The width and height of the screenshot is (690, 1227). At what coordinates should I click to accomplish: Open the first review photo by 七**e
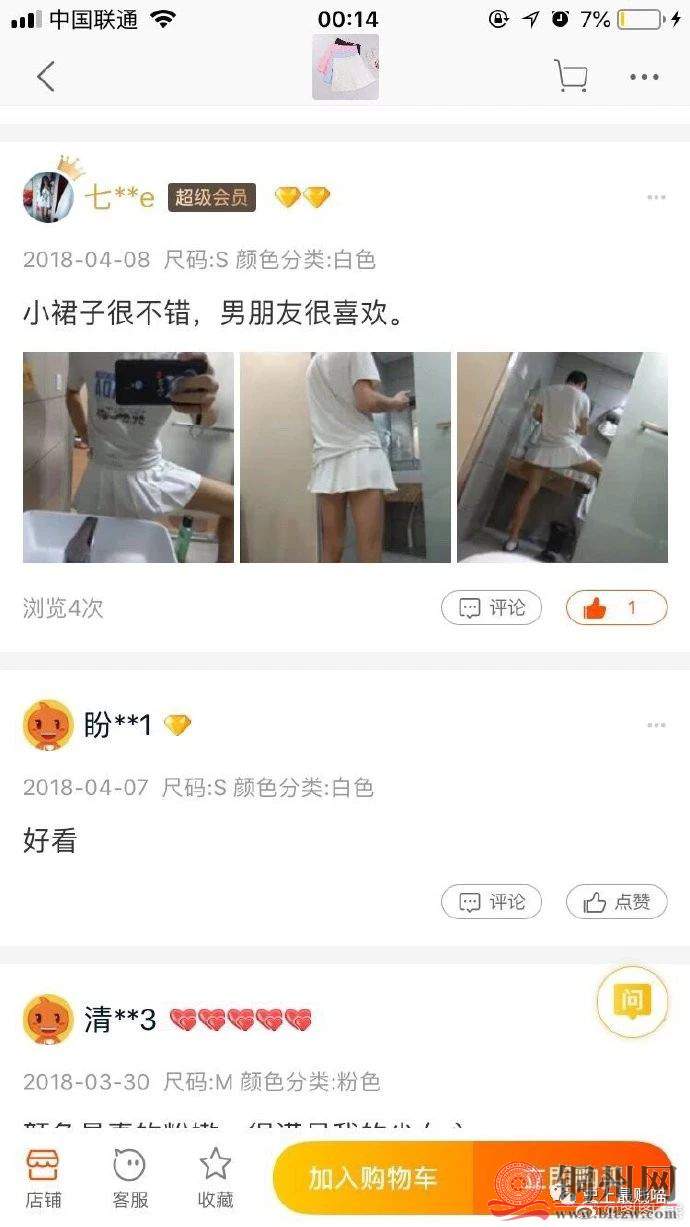128,457
